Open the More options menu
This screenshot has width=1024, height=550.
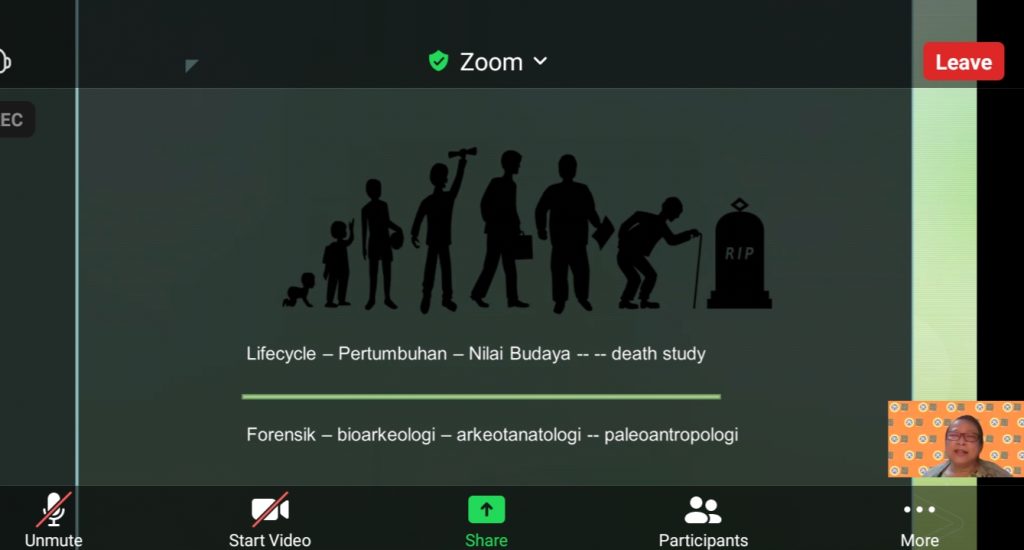click(x=919, y=519)
